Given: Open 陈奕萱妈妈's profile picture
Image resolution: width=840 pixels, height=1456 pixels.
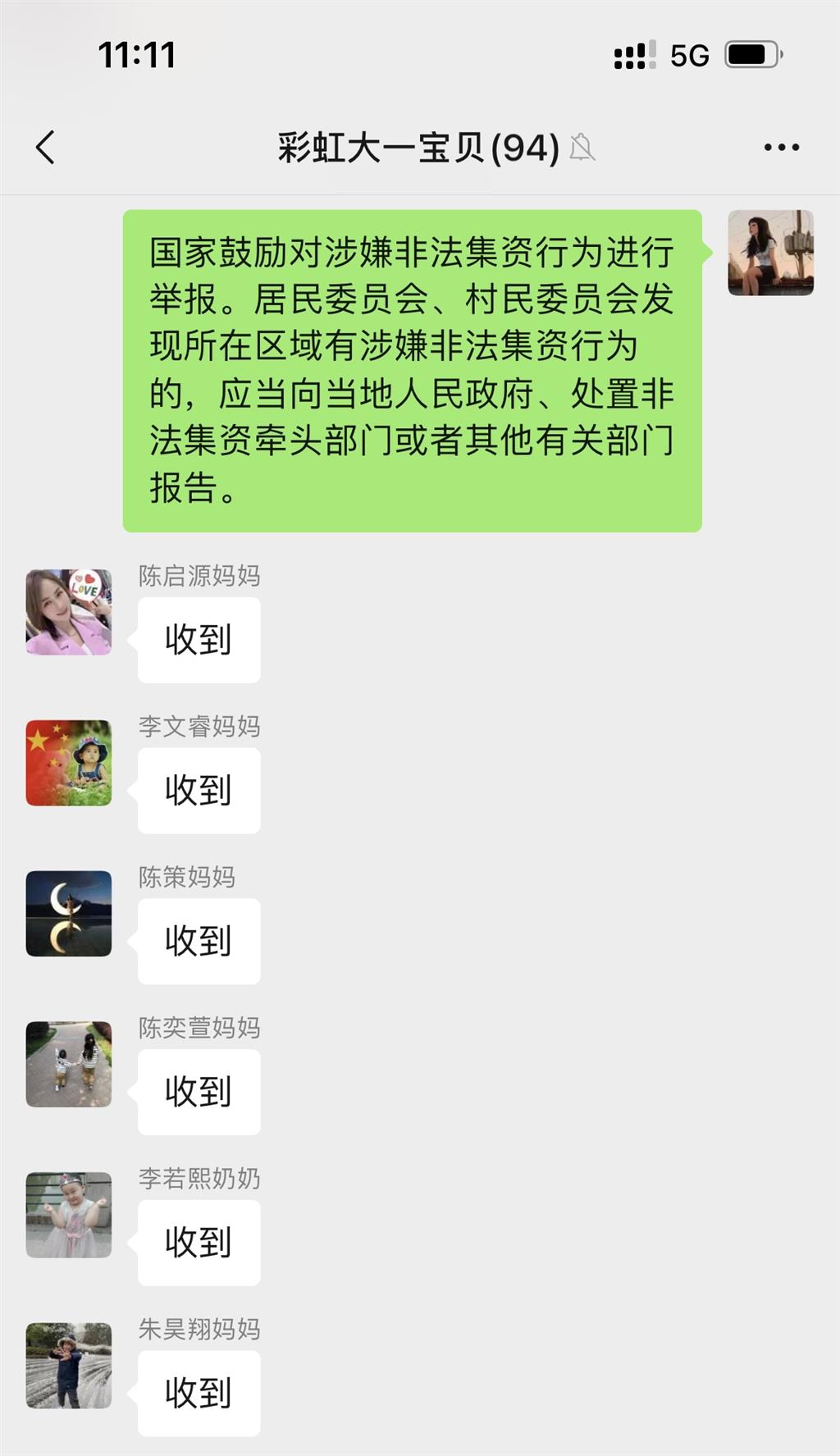Looking at the screenshot, I should [x=69, y=1064].
